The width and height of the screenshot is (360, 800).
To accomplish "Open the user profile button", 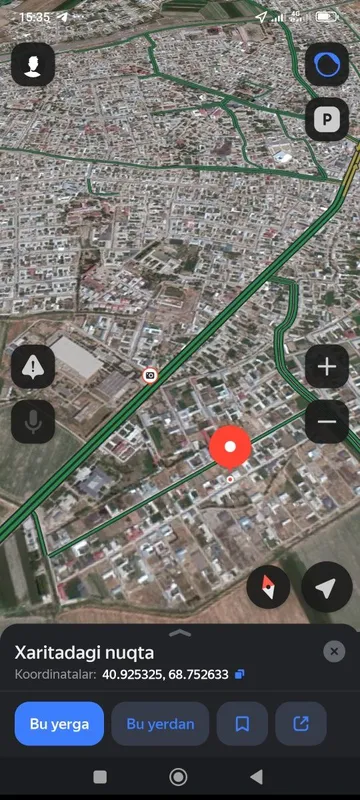I will 33,64.
